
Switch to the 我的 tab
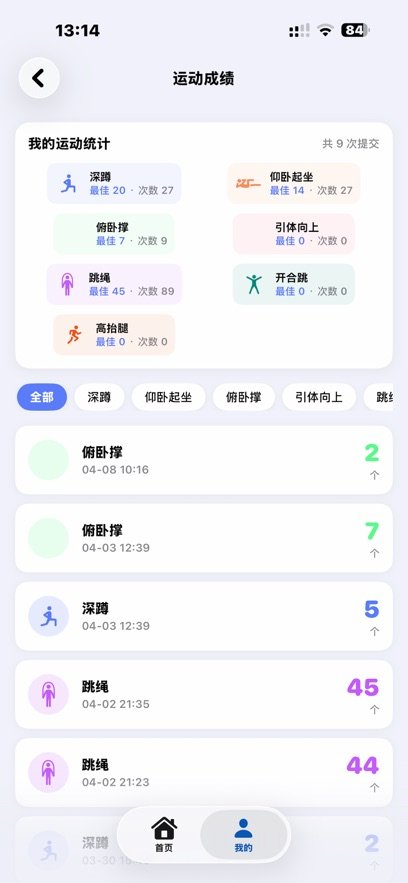(x=244, y=835)
